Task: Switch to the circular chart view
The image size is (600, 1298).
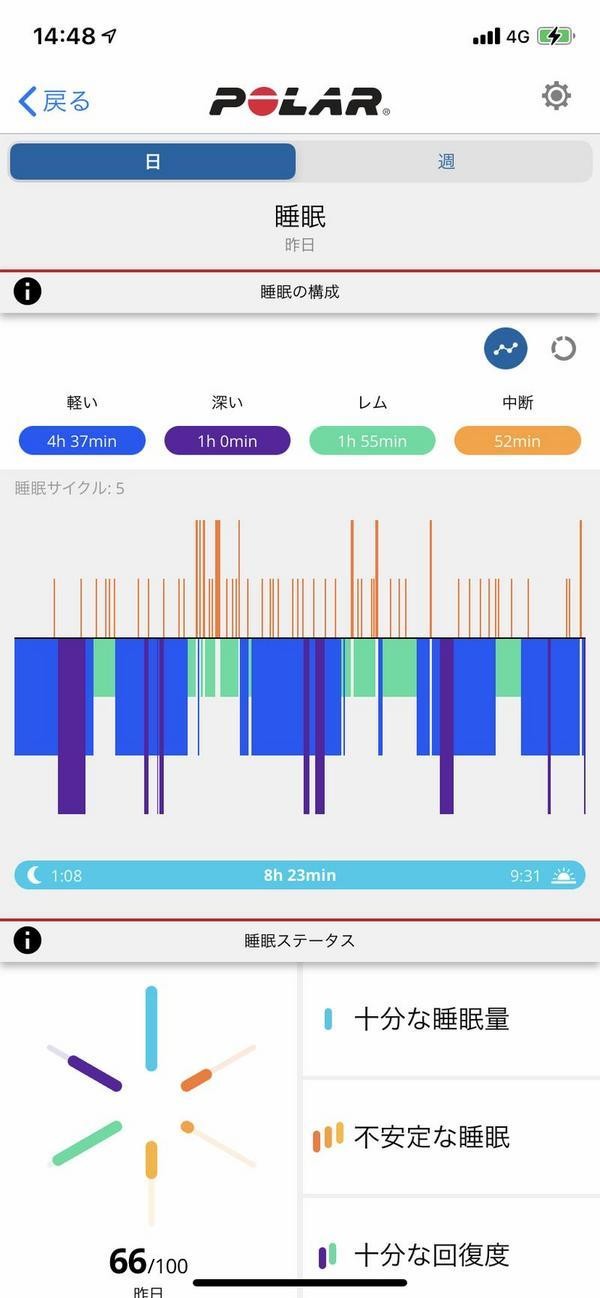Action: click(x=563, y=348)
